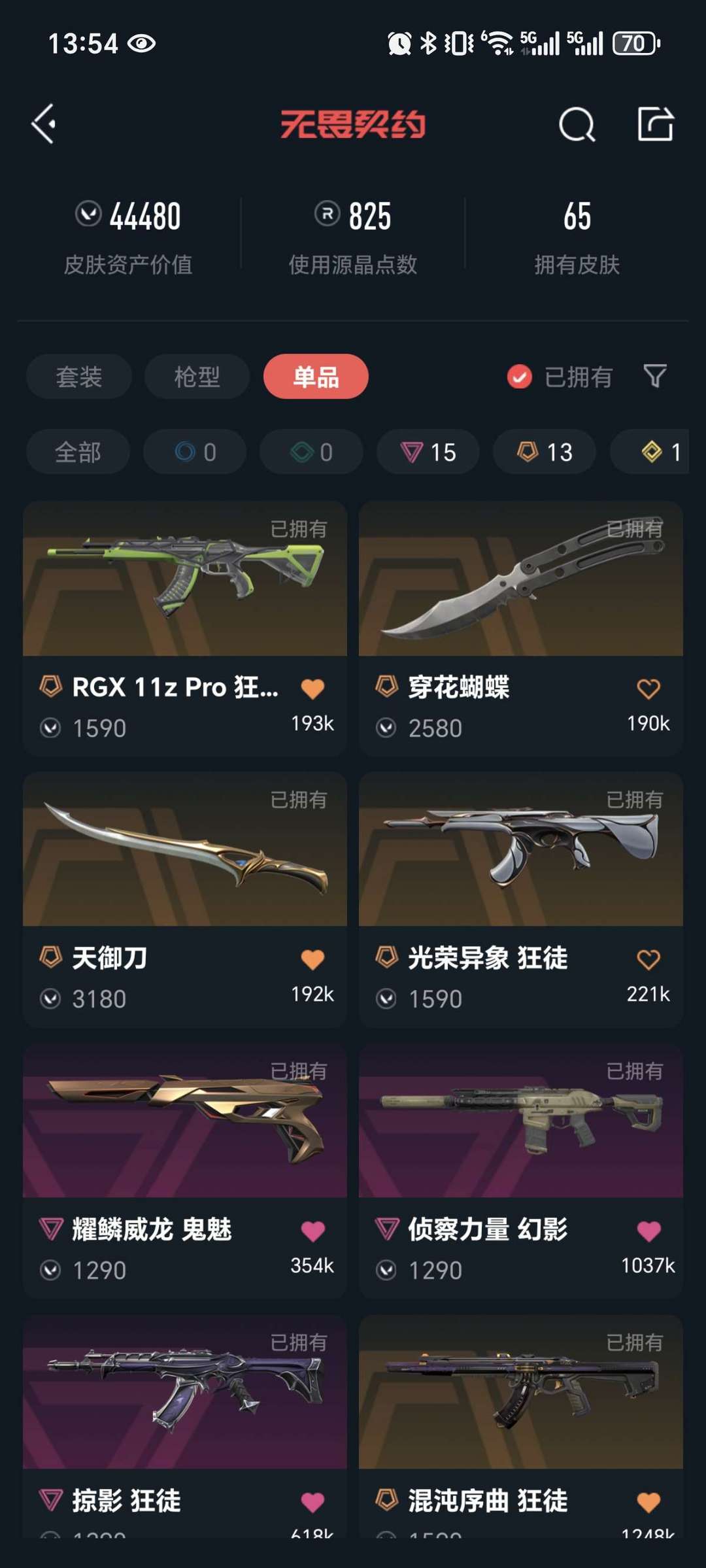
Task: Open the 掠影 狂徒 skin card
Action: 185,1425
